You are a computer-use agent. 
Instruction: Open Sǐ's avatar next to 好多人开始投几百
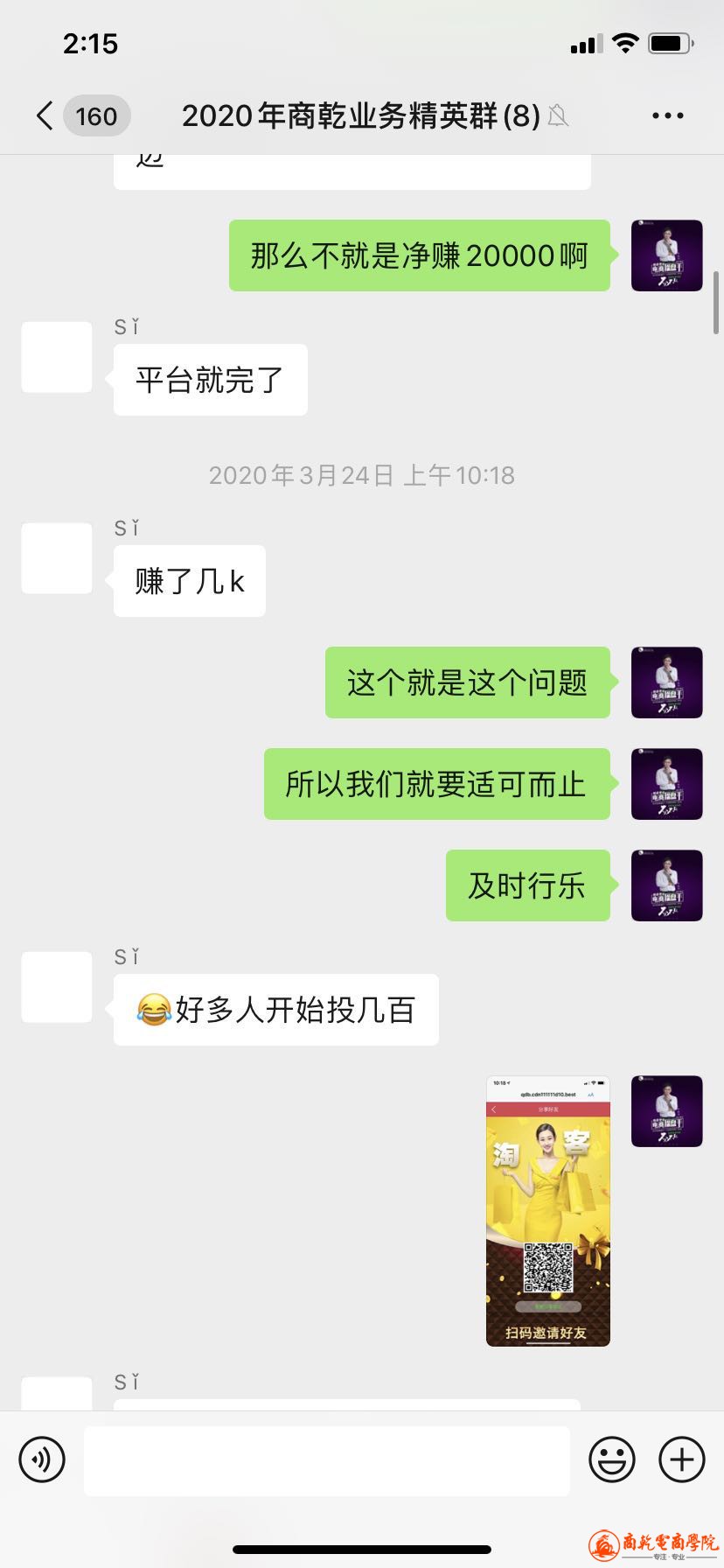point(57,987)
